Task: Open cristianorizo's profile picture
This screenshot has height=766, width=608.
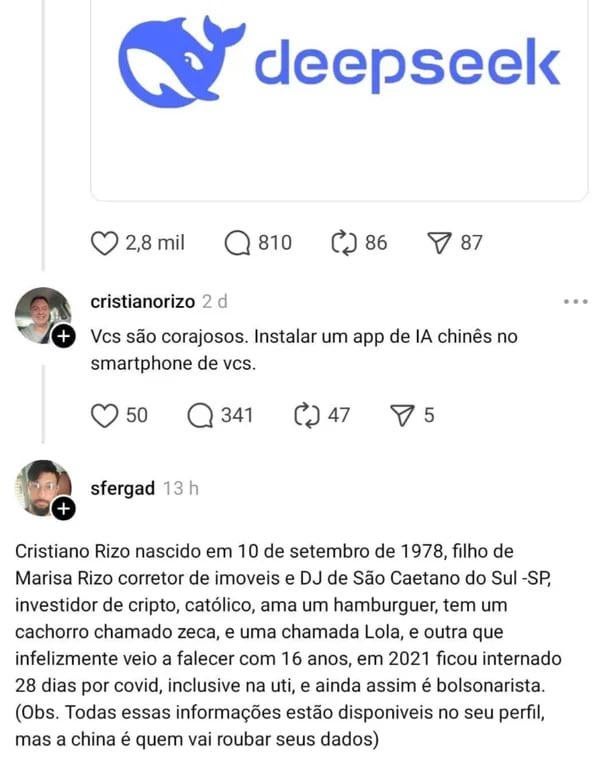Action: pyautogui.click(x=43, y=315)
